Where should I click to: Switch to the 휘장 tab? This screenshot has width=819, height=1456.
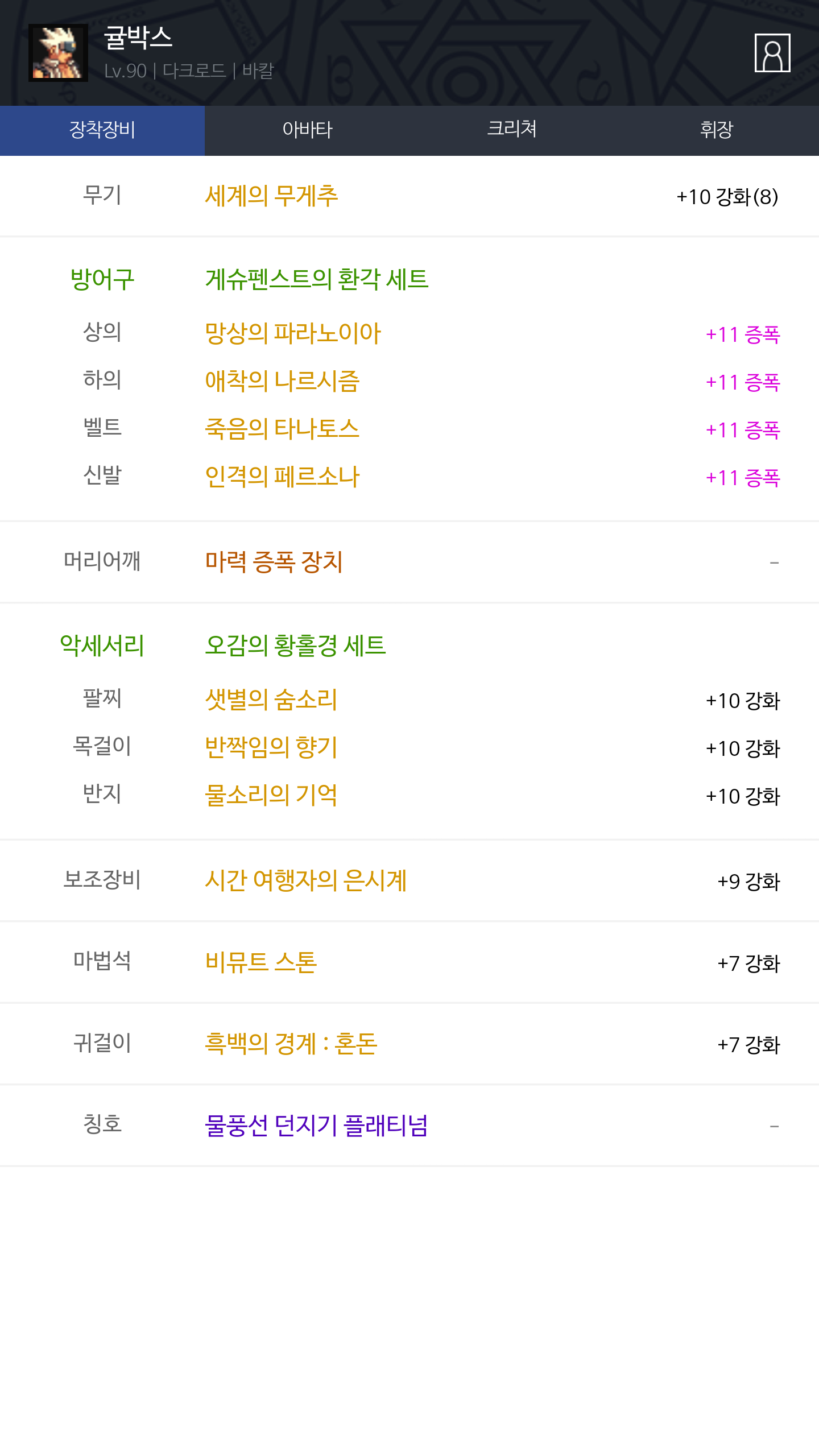[717, 130]
